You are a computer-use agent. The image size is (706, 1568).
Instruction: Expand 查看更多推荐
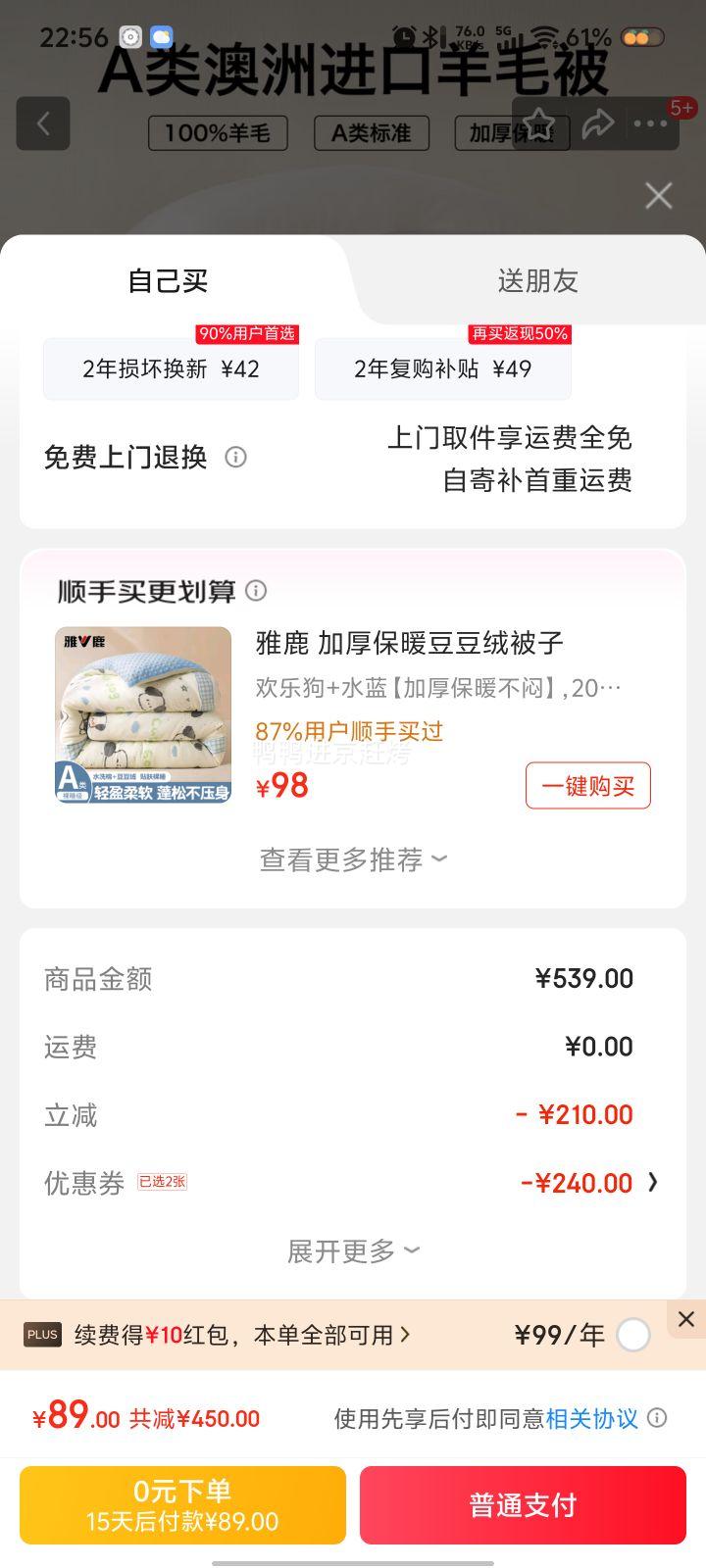[353, 859]
